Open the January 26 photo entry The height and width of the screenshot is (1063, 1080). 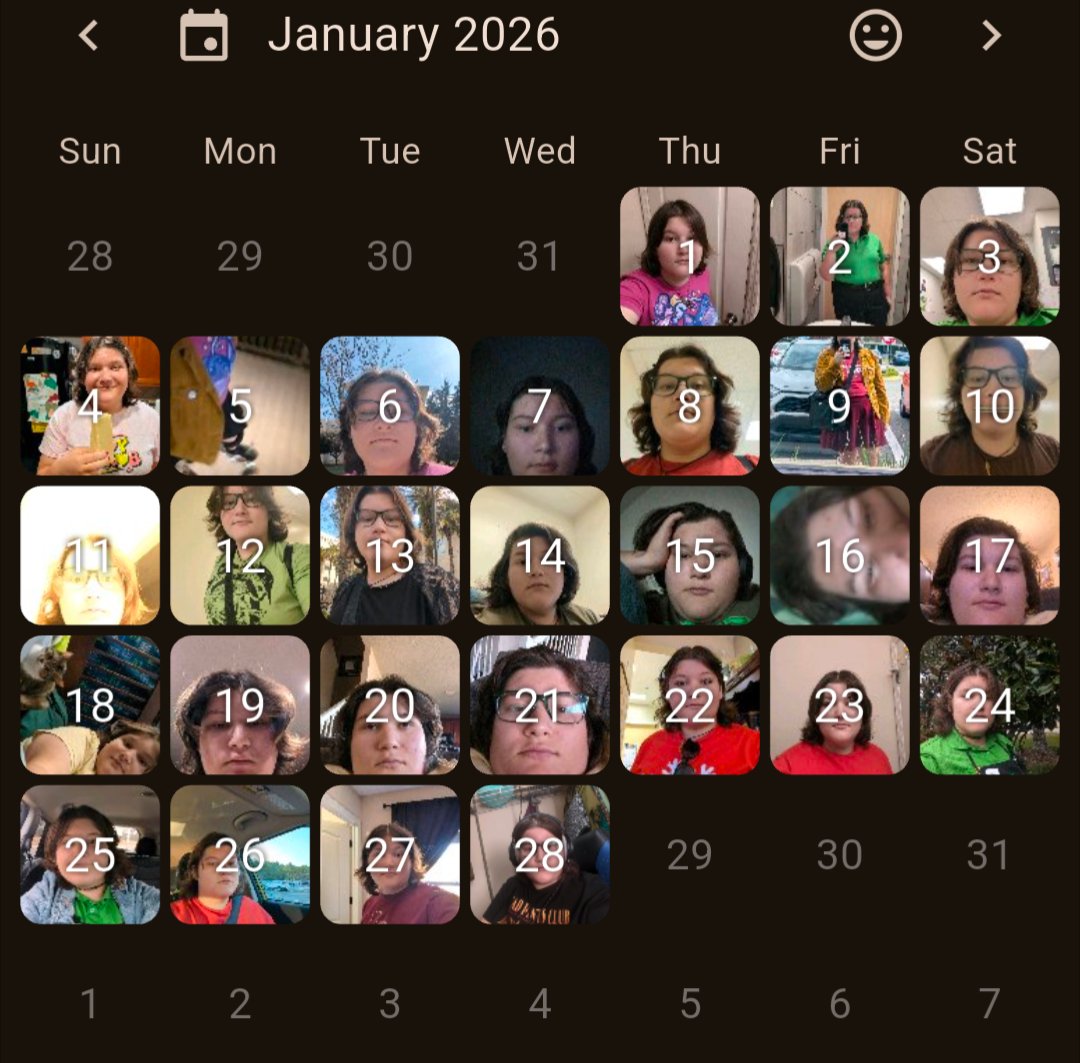[240, 854]
